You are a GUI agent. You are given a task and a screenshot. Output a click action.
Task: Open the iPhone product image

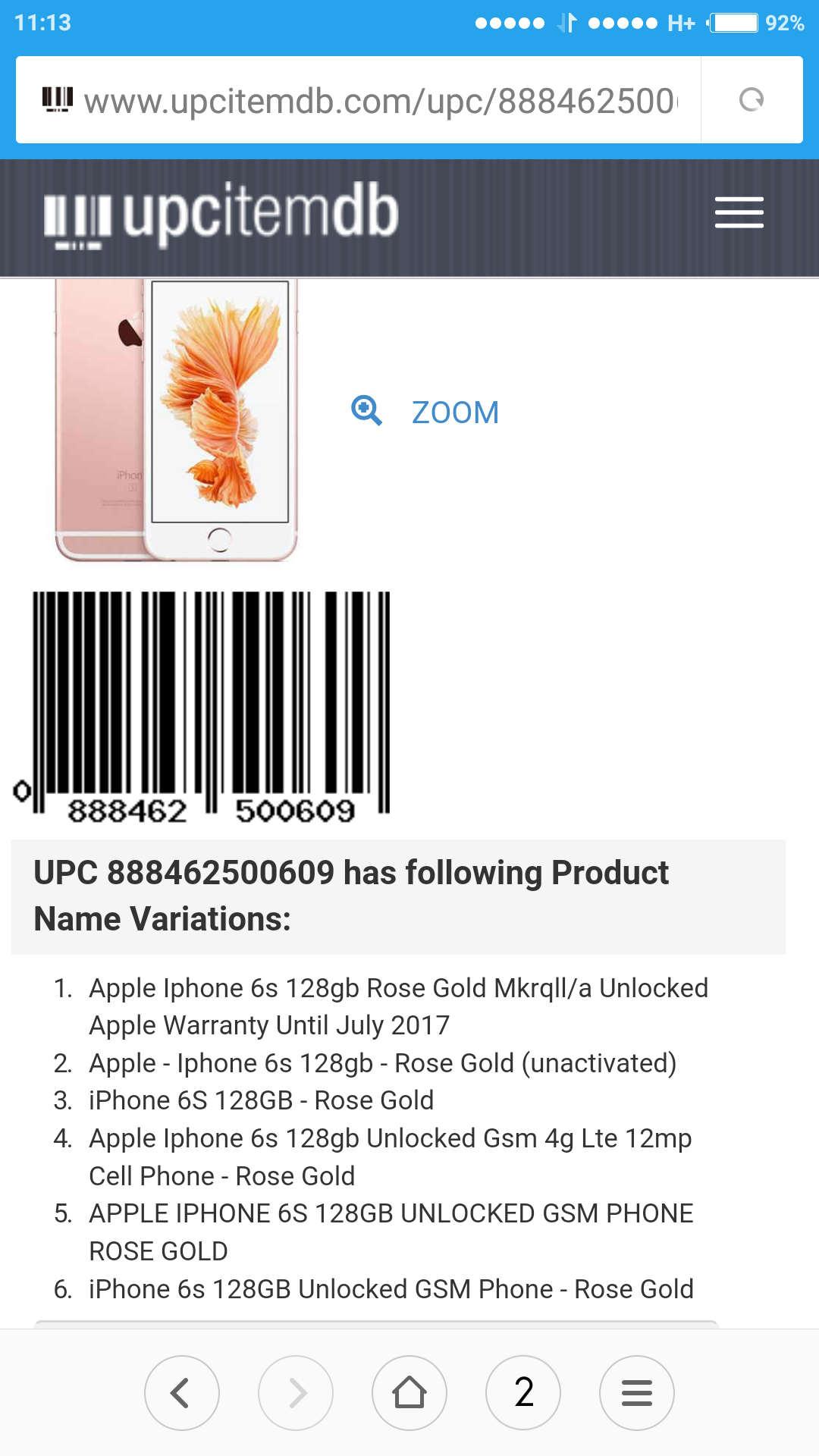coord(176,421)
